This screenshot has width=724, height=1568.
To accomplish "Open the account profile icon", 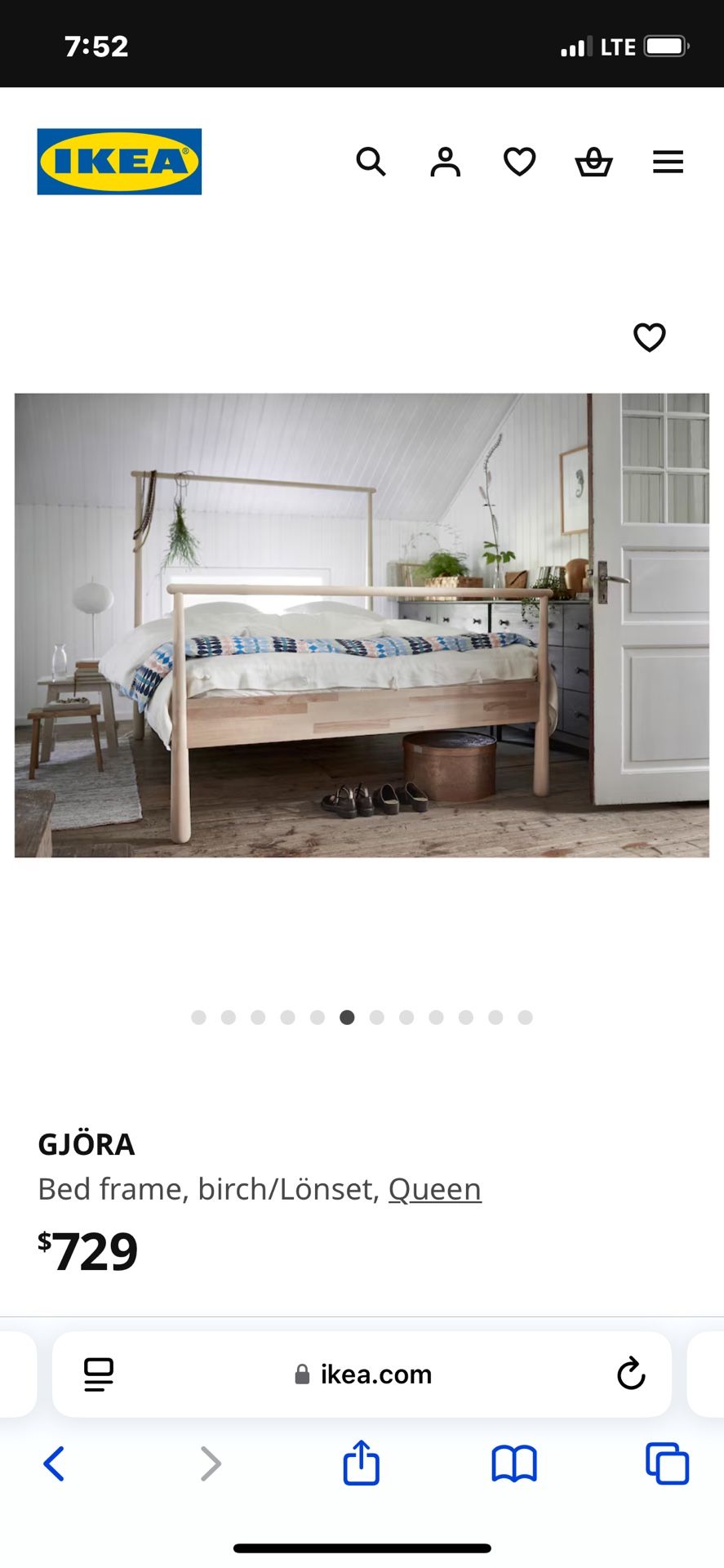I will click(445, 162).
